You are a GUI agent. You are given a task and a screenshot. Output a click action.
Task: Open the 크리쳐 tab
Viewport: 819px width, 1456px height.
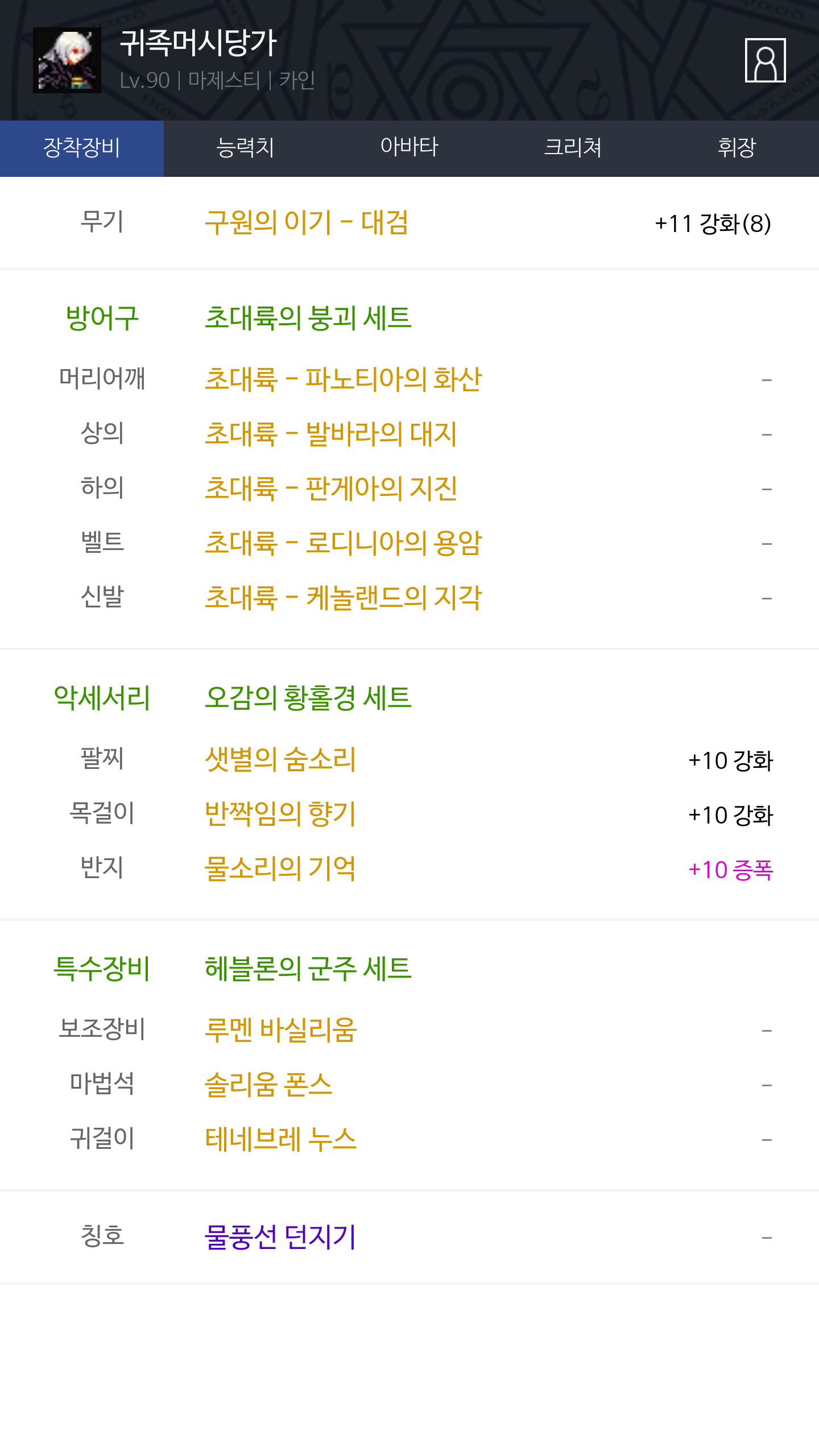click(573, 148)
